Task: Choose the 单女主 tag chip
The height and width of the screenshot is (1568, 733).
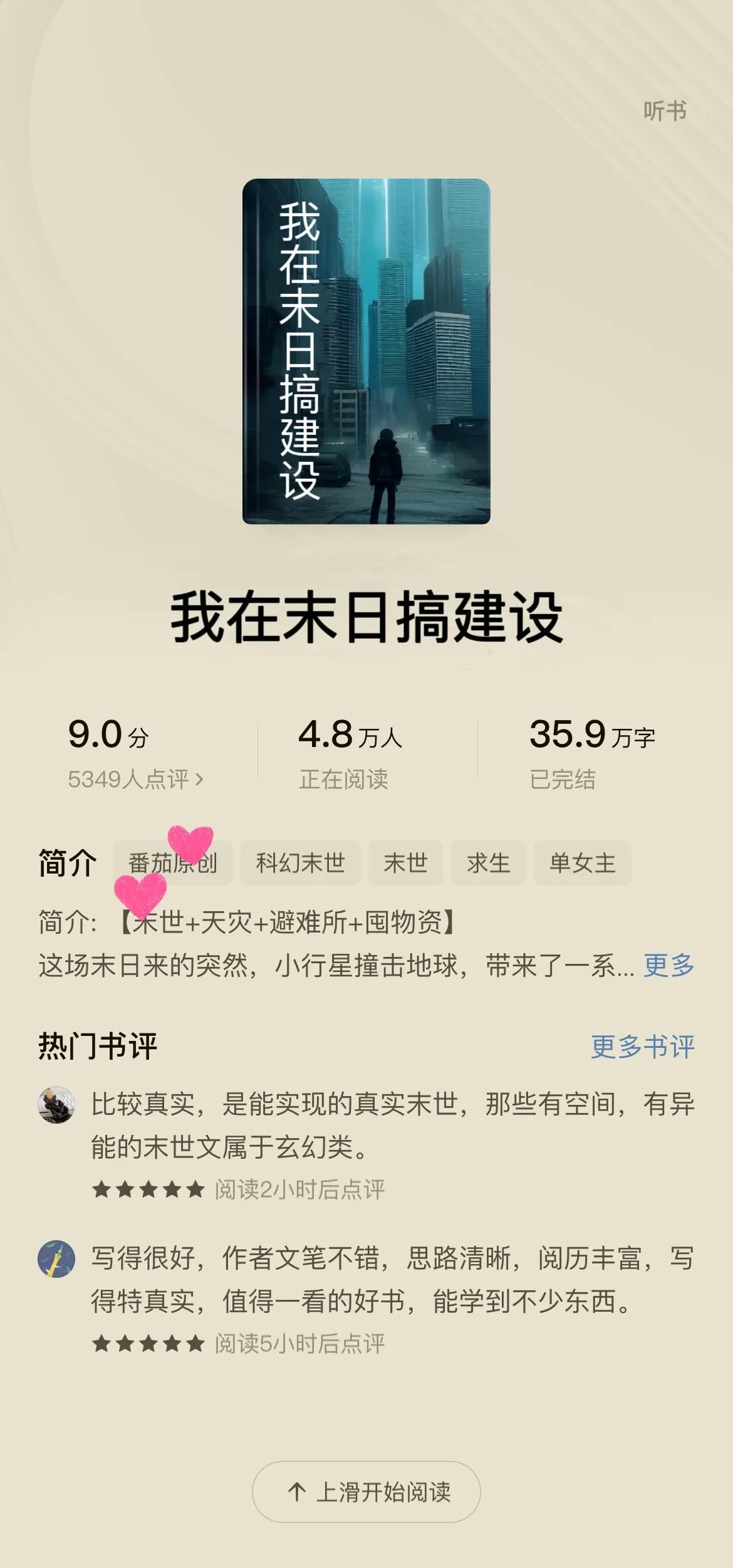Action: click(582, 864)
